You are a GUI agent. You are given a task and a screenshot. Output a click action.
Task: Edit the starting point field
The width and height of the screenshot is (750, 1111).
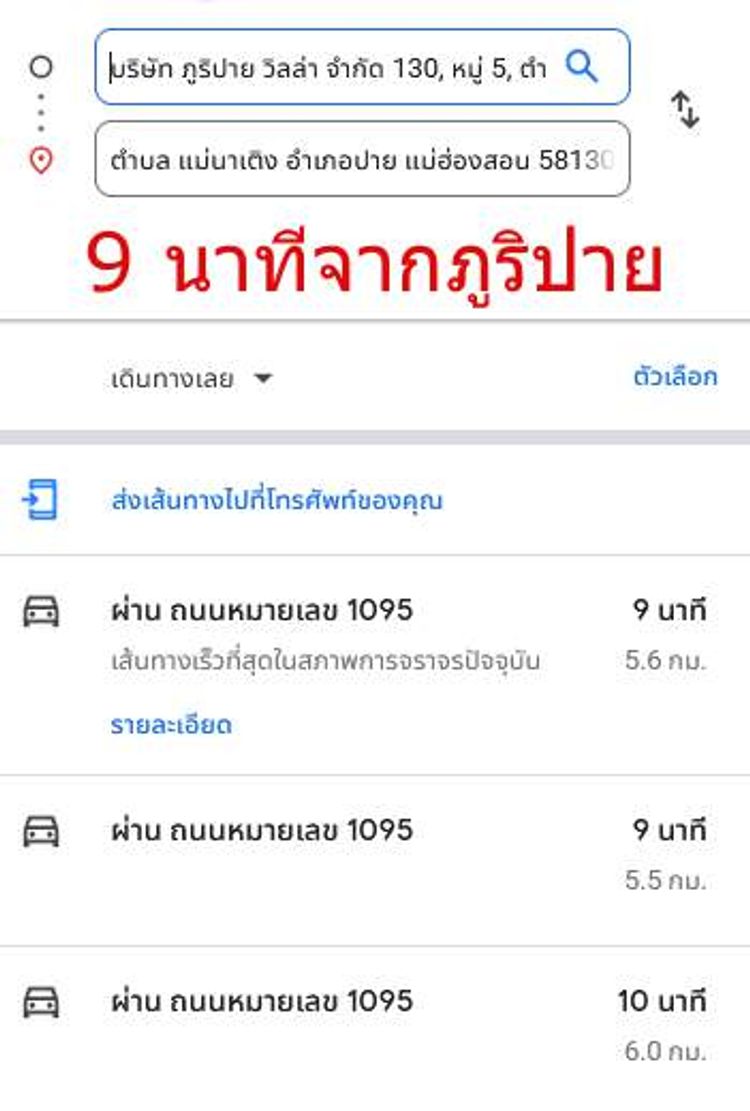[x=330, y=67]
